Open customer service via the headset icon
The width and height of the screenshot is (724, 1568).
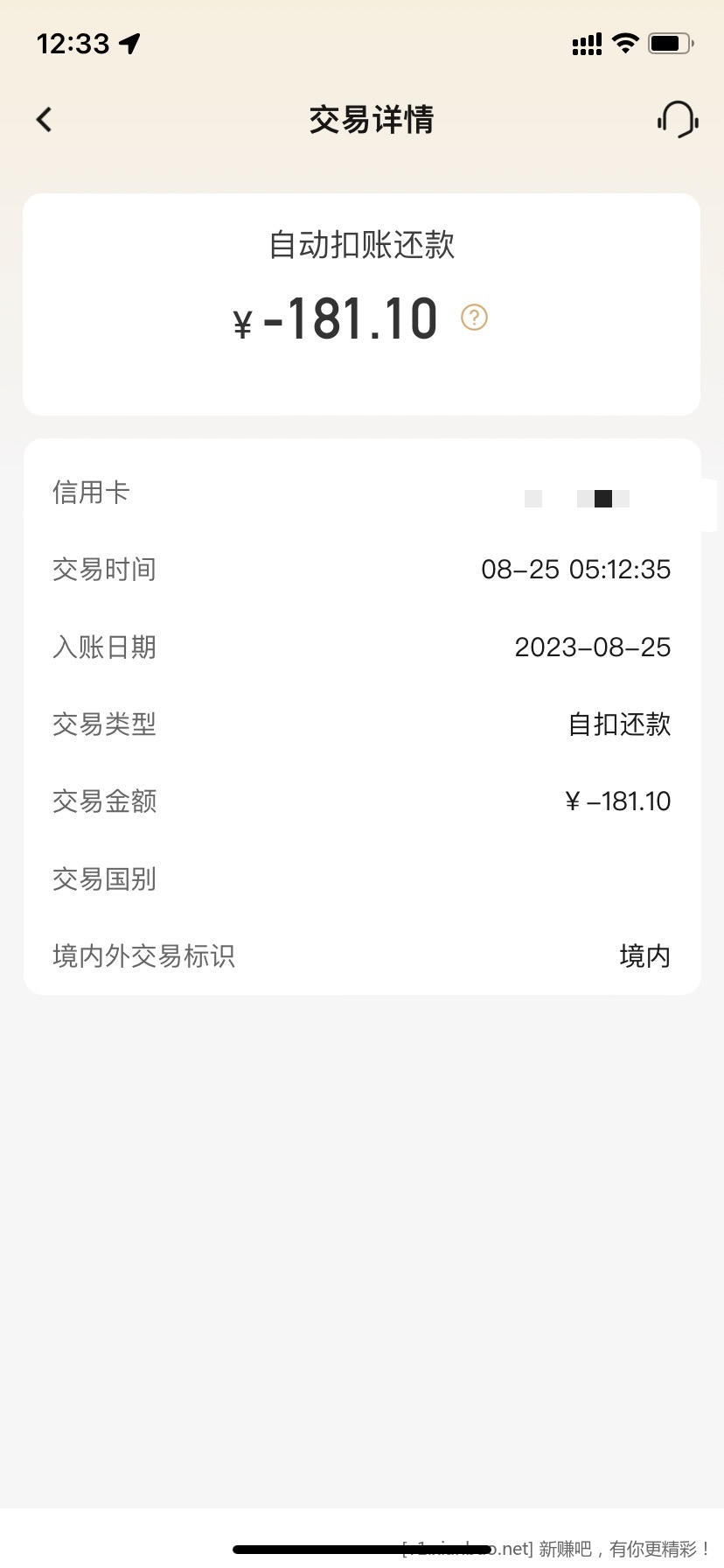[678, 119]
